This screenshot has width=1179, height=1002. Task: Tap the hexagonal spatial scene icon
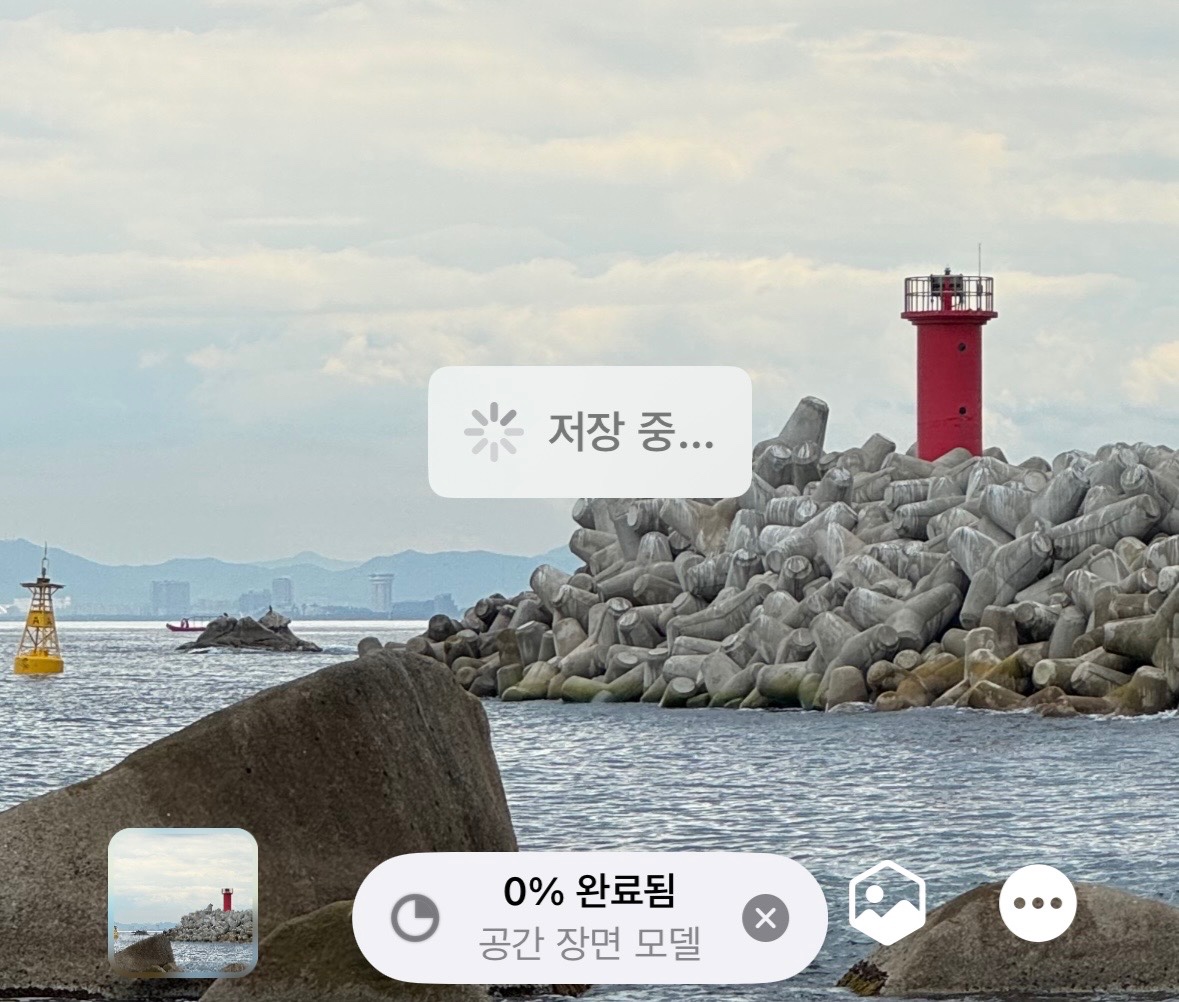(x=887, y=903)
